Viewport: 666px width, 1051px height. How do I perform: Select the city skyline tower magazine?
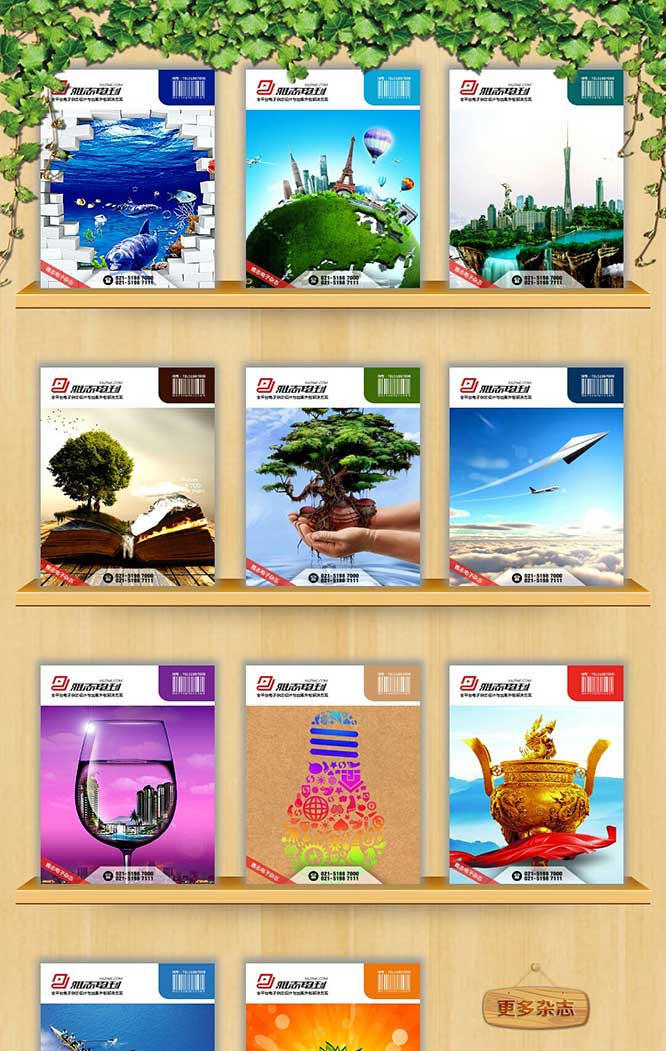pyautogui.click(x=536, y=179)
